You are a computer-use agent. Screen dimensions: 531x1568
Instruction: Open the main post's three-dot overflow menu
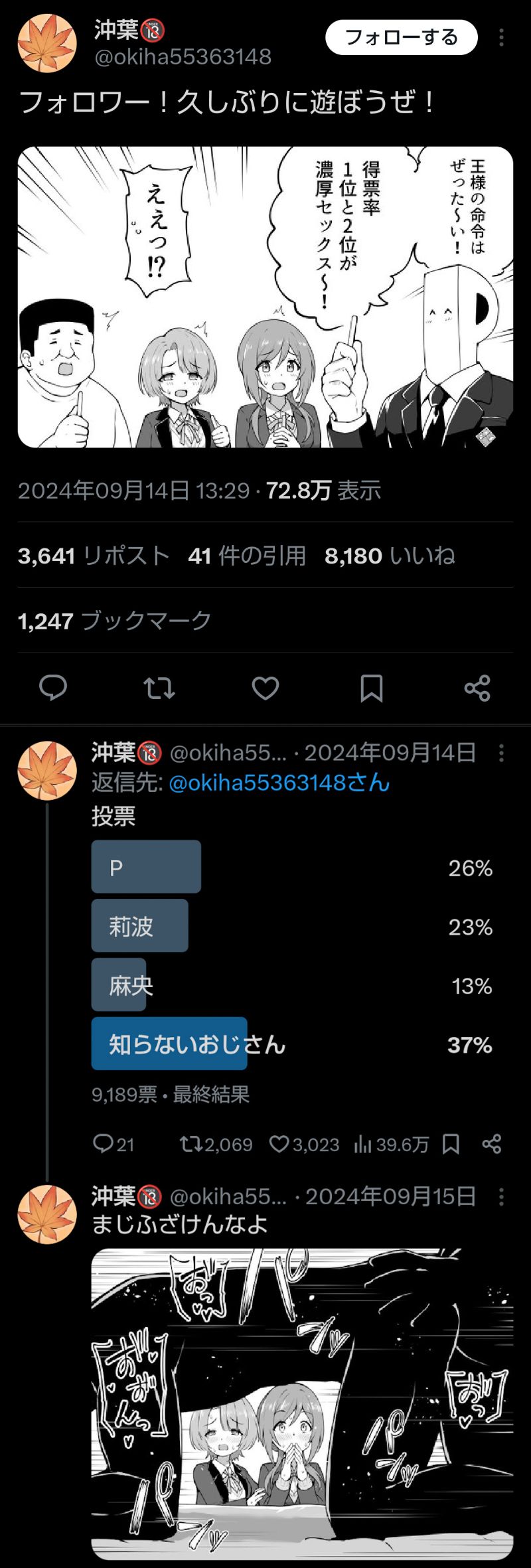tap(501, 37)
